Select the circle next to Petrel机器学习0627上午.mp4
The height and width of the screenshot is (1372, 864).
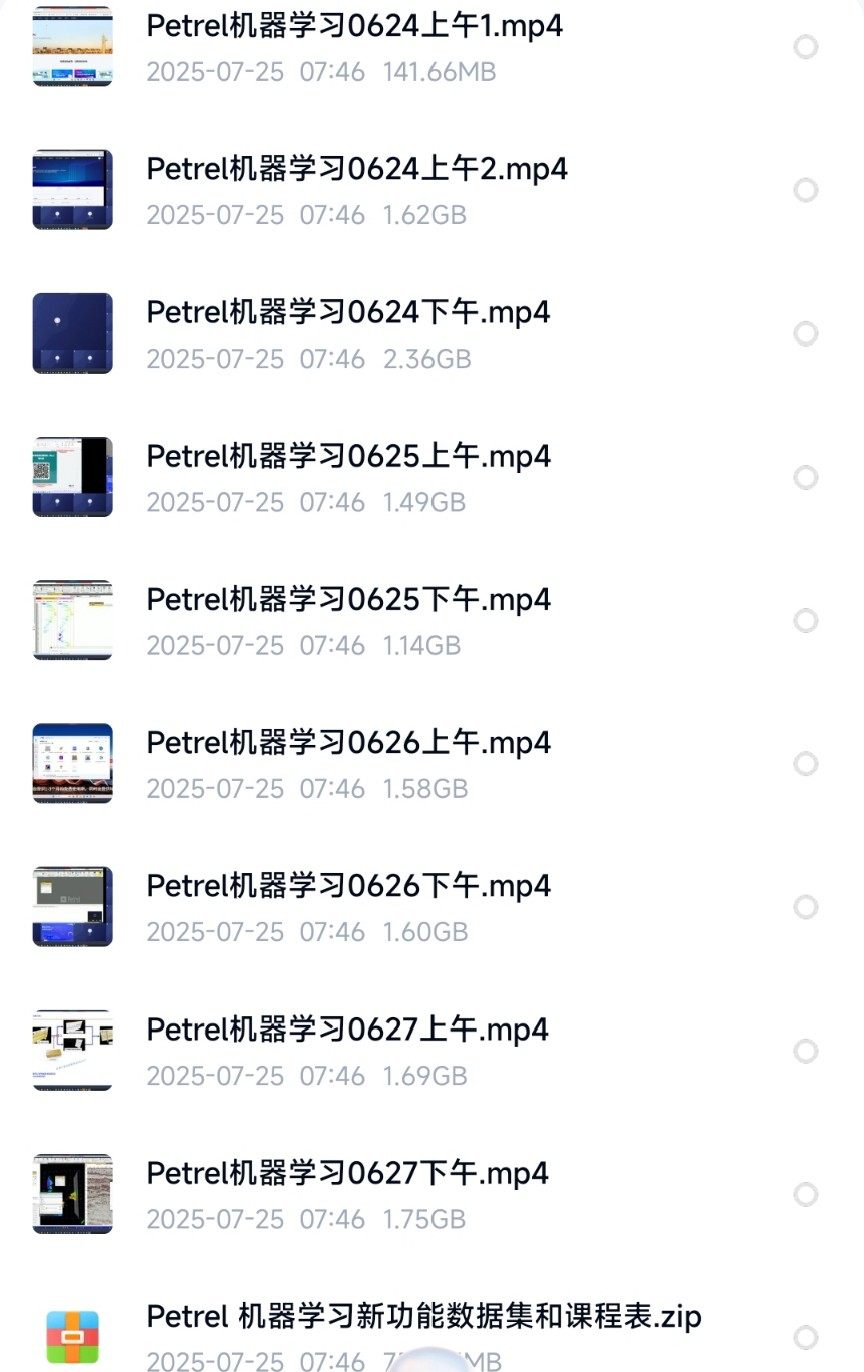(806, 1051)
